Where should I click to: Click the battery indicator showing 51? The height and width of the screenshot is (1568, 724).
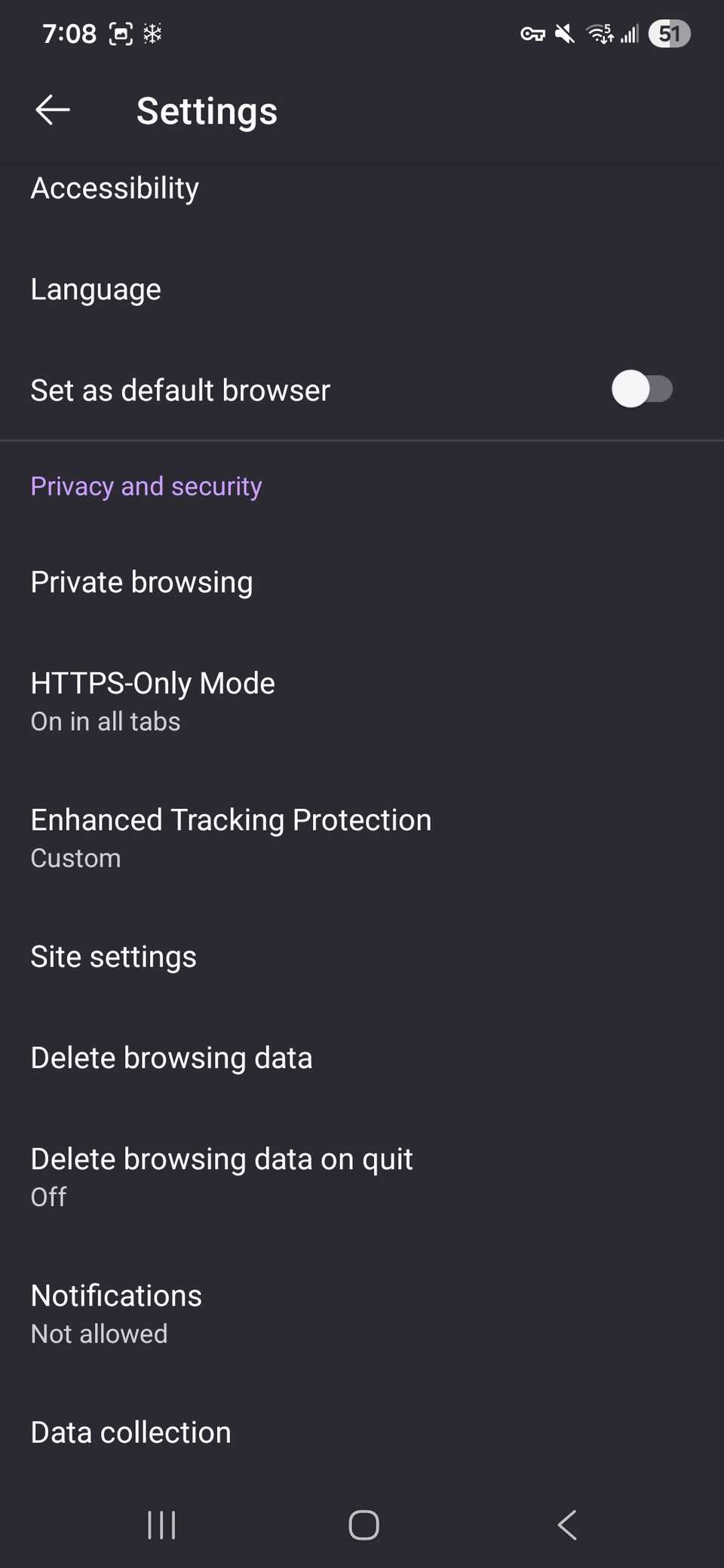pos(670,33)
